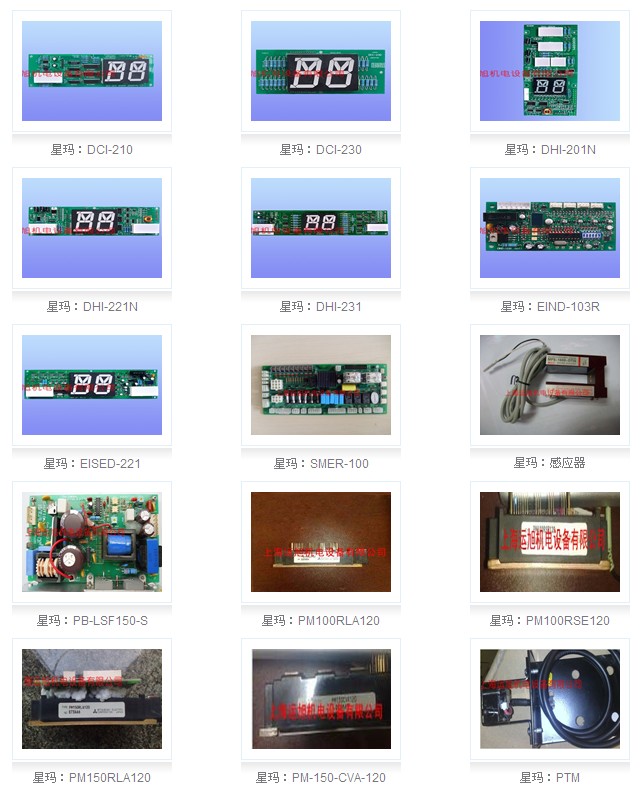Open the 星玛 PM100RLA120 module
The height and width of the screenshot is (795, 641).
pyautogui.click(x=321, y=542)
